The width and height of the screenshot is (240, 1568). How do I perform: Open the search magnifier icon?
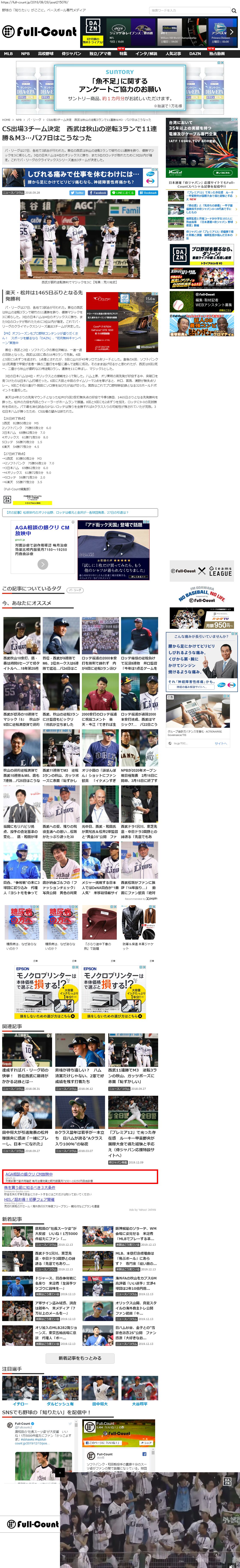tap(233, 10)
